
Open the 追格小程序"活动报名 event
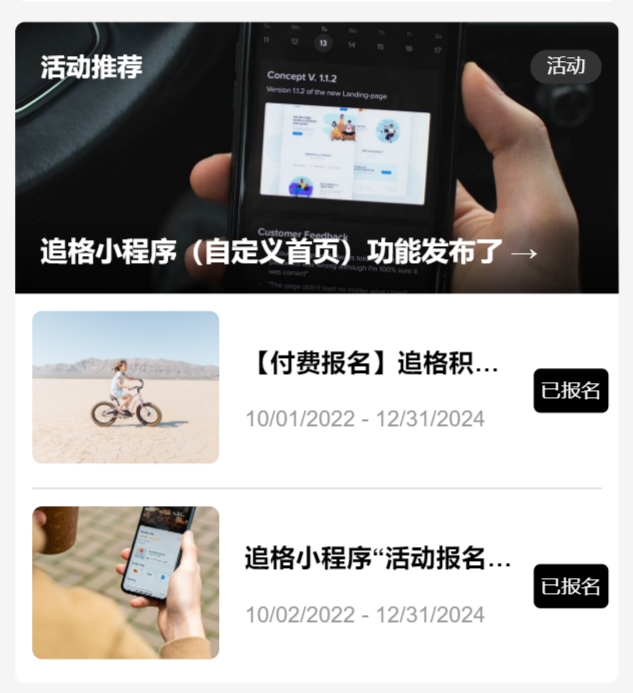pos(377,559)
